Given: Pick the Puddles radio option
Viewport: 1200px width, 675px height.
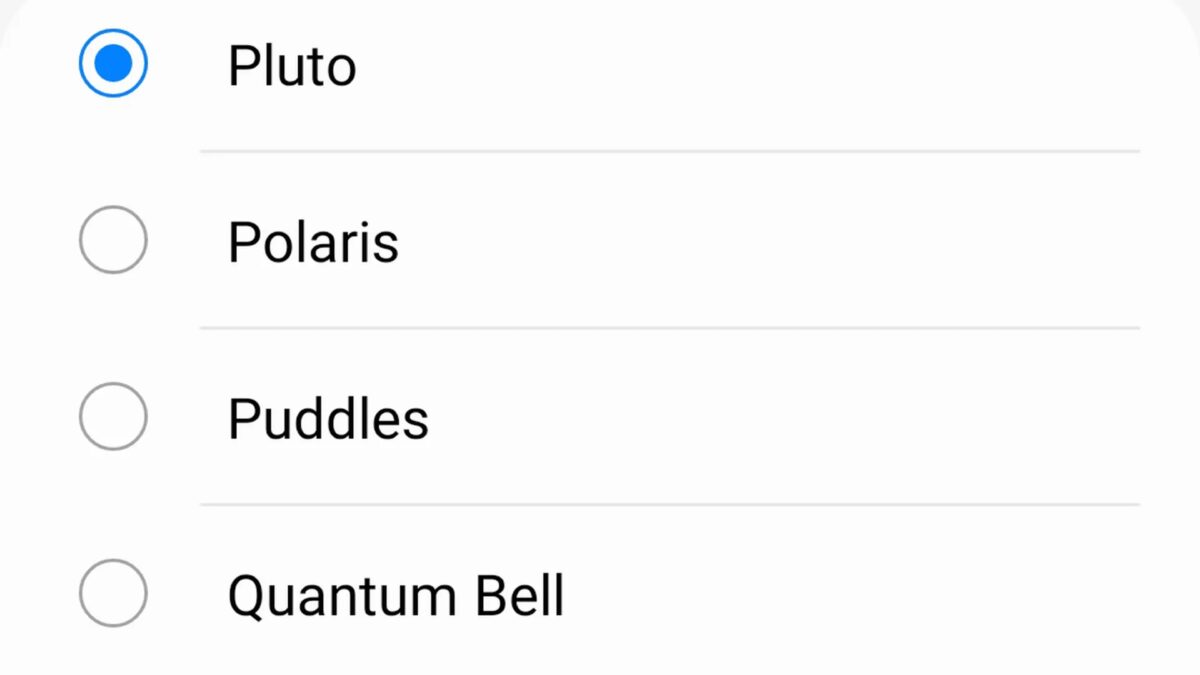Looking at the screenshot, I should (113, 416).
